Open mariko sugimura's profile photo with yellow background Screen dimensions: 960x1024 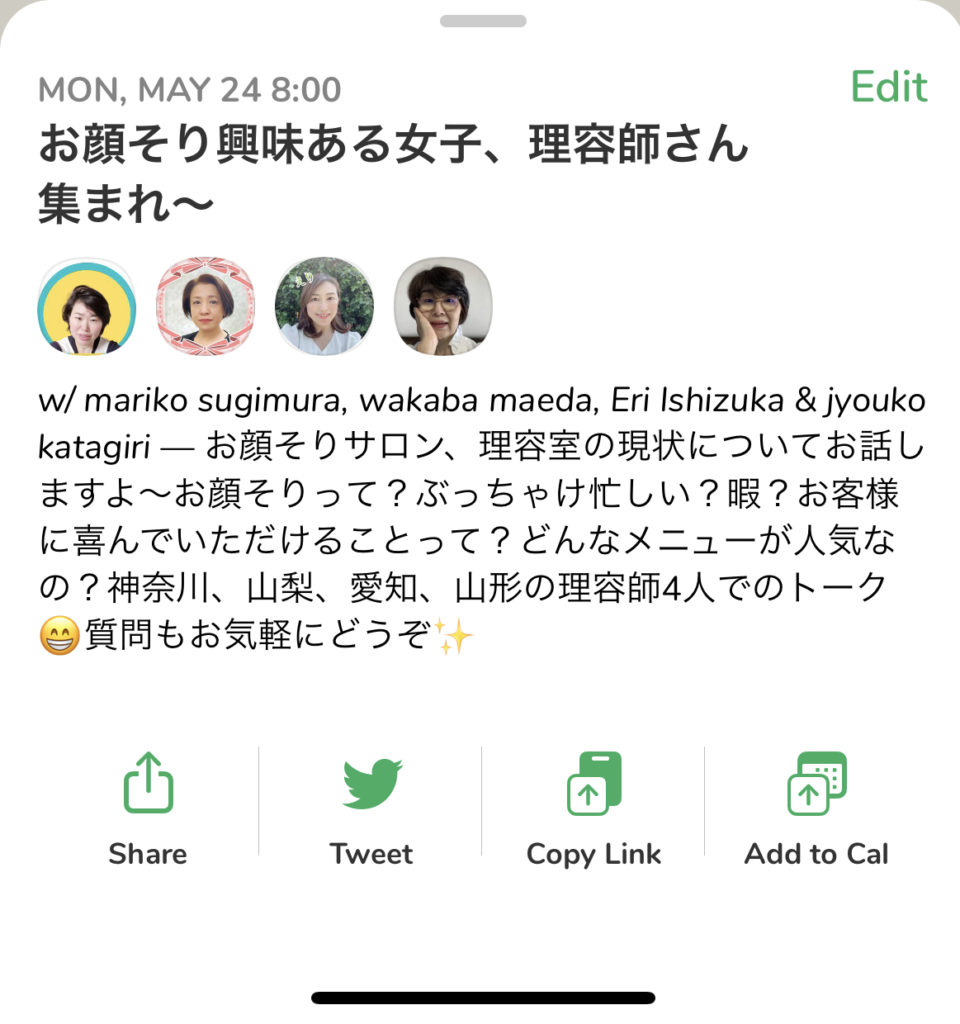[x=86, y=306]
